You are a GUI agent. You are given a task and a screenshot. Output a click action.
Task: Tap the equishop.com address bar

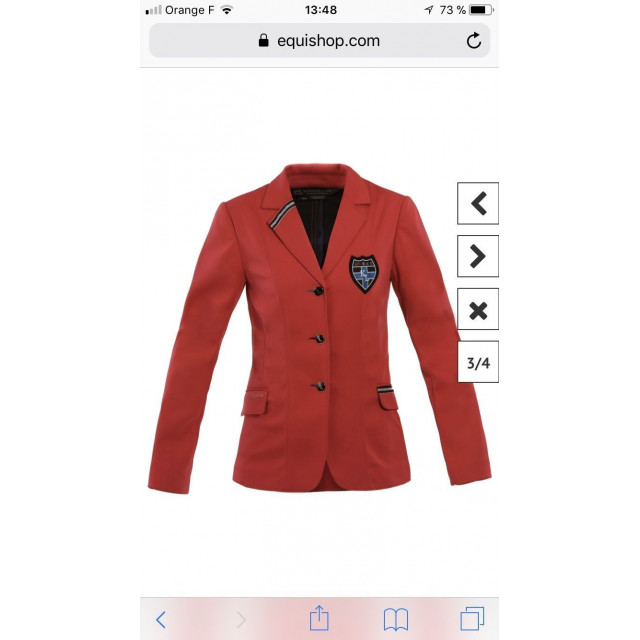[x=319, y=41]
